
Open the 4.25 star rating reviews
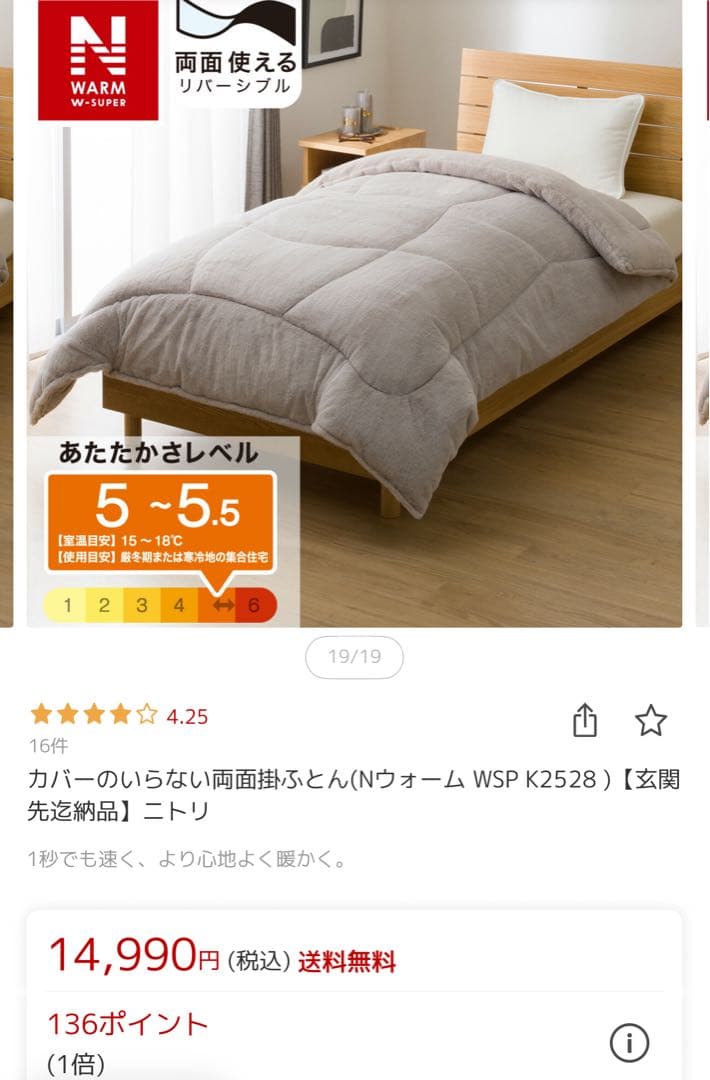(119, 715)
